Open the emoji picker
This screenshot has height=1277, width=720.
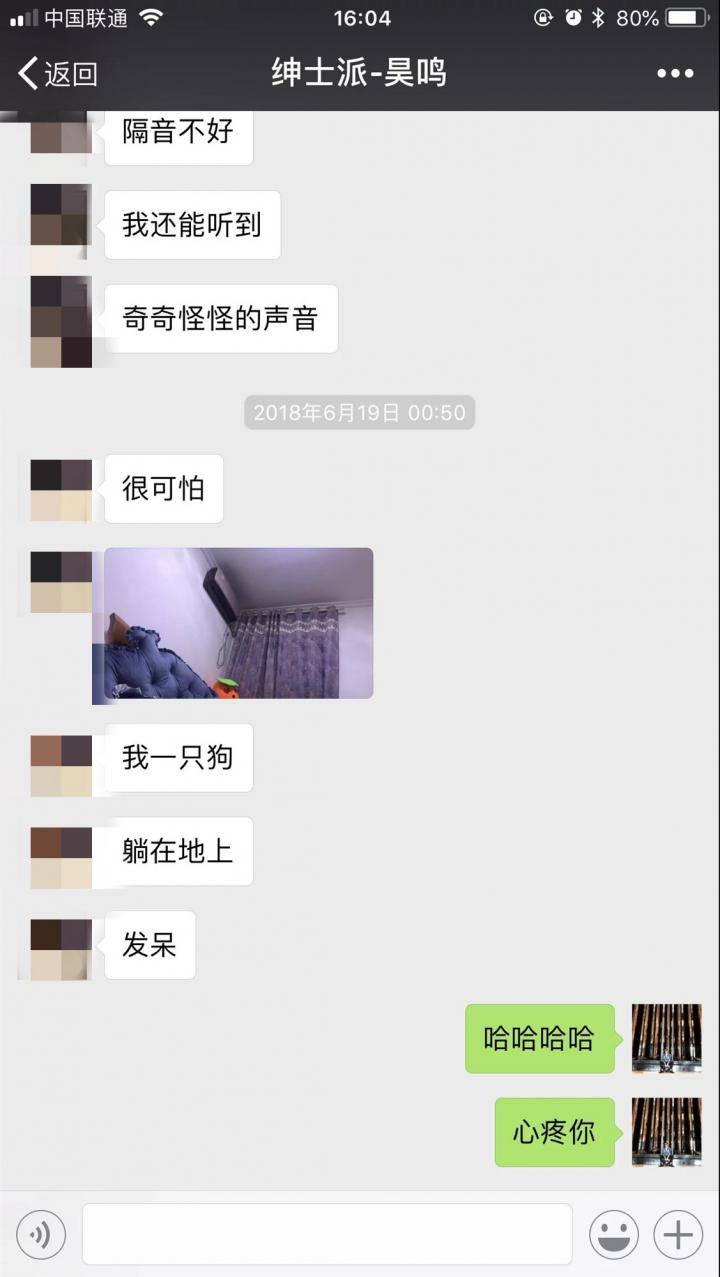tap(614, 1235)
